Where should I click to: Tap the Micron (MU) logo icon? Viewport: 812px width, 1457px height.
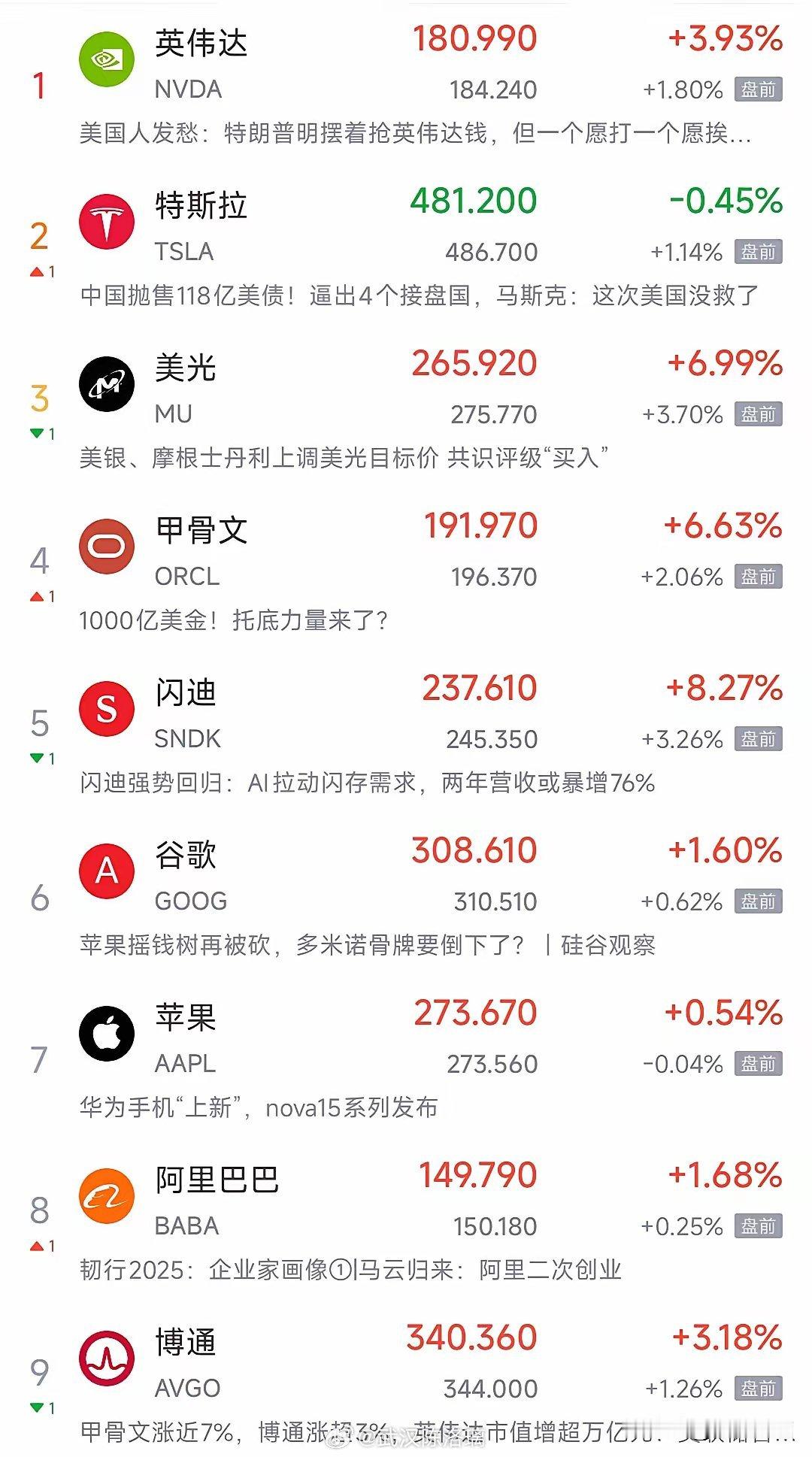point(105,383)
